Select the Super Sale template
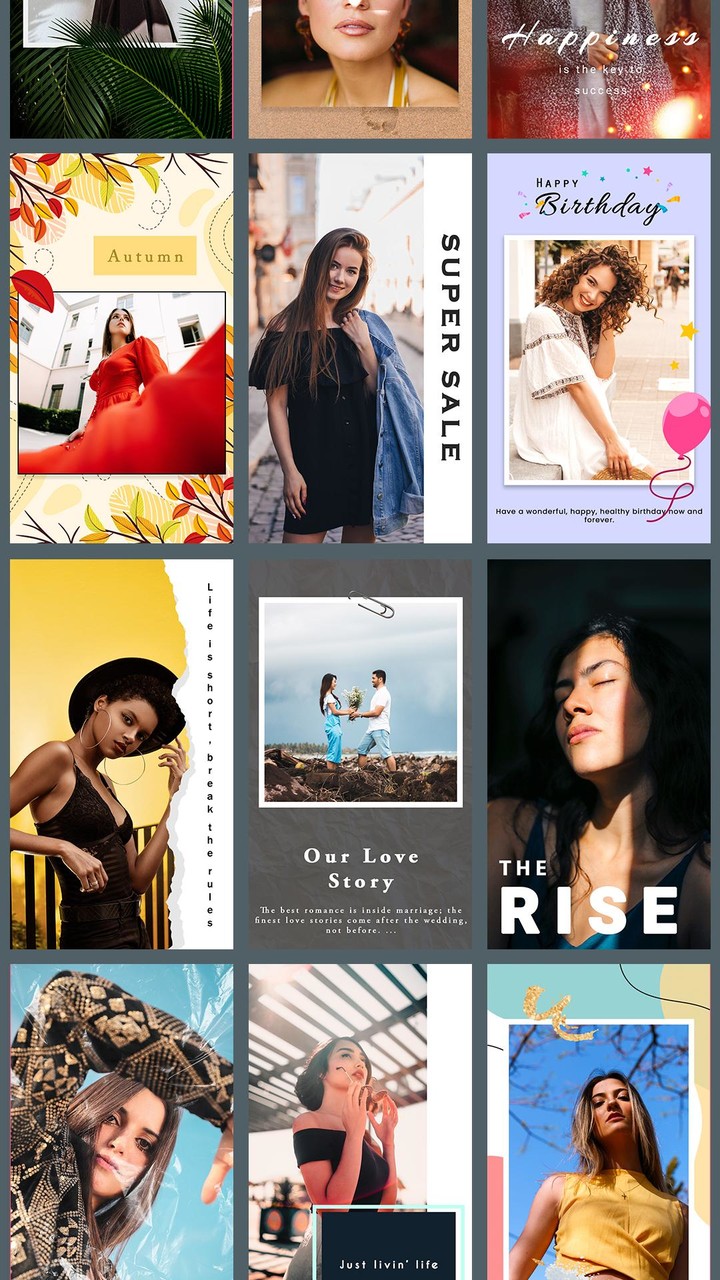Screen dimensions: 720x1280 [x=360, y=348]
